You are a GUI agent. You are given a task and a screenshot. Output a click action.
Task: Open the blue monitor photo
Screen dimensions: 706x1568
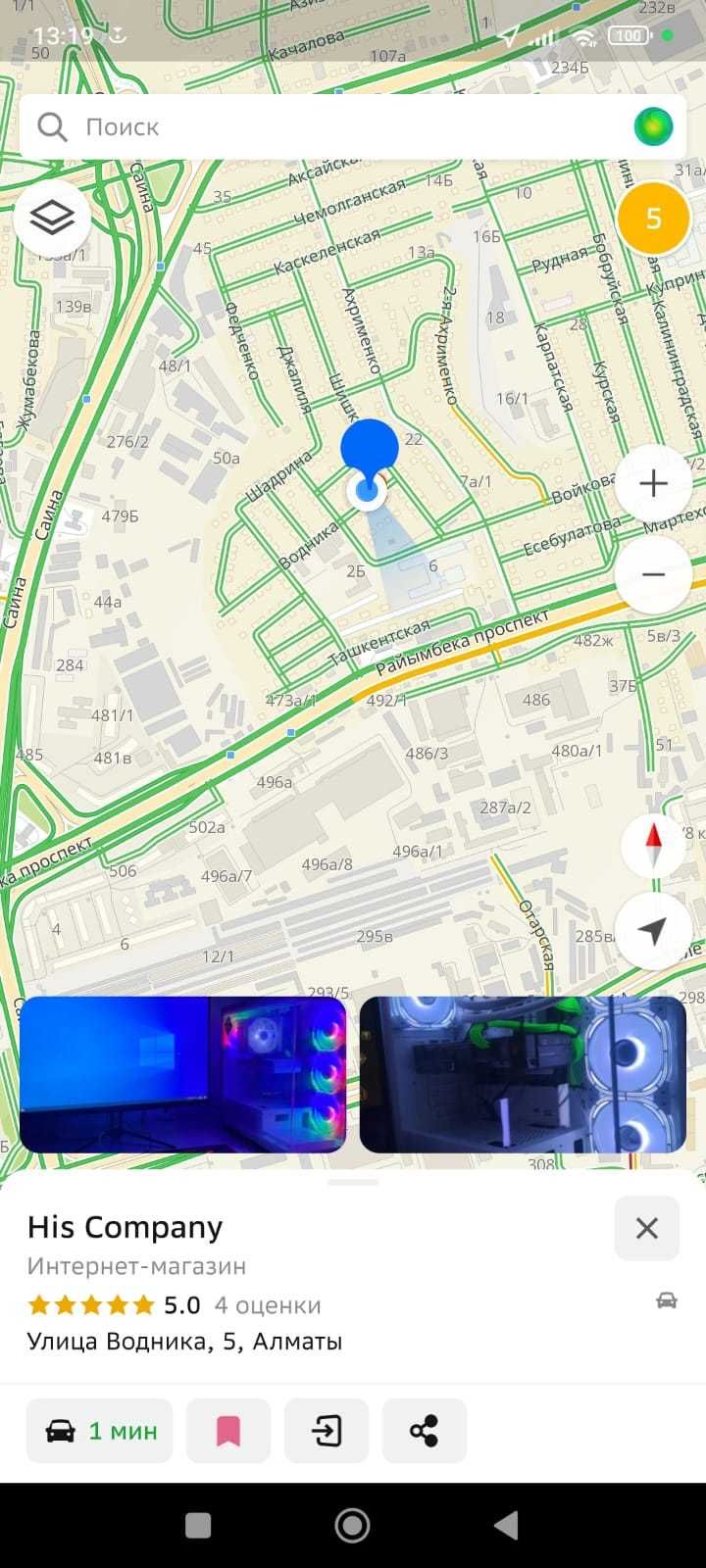183,1074
